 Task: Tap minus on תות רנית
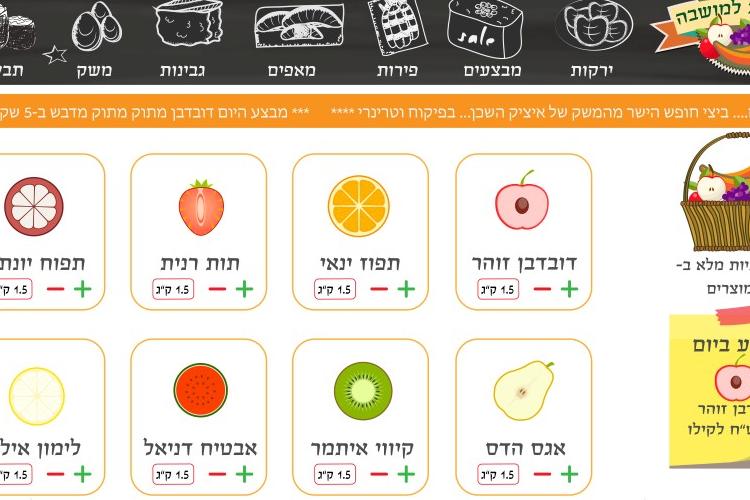pyautogui.click(x=217, y=289)
